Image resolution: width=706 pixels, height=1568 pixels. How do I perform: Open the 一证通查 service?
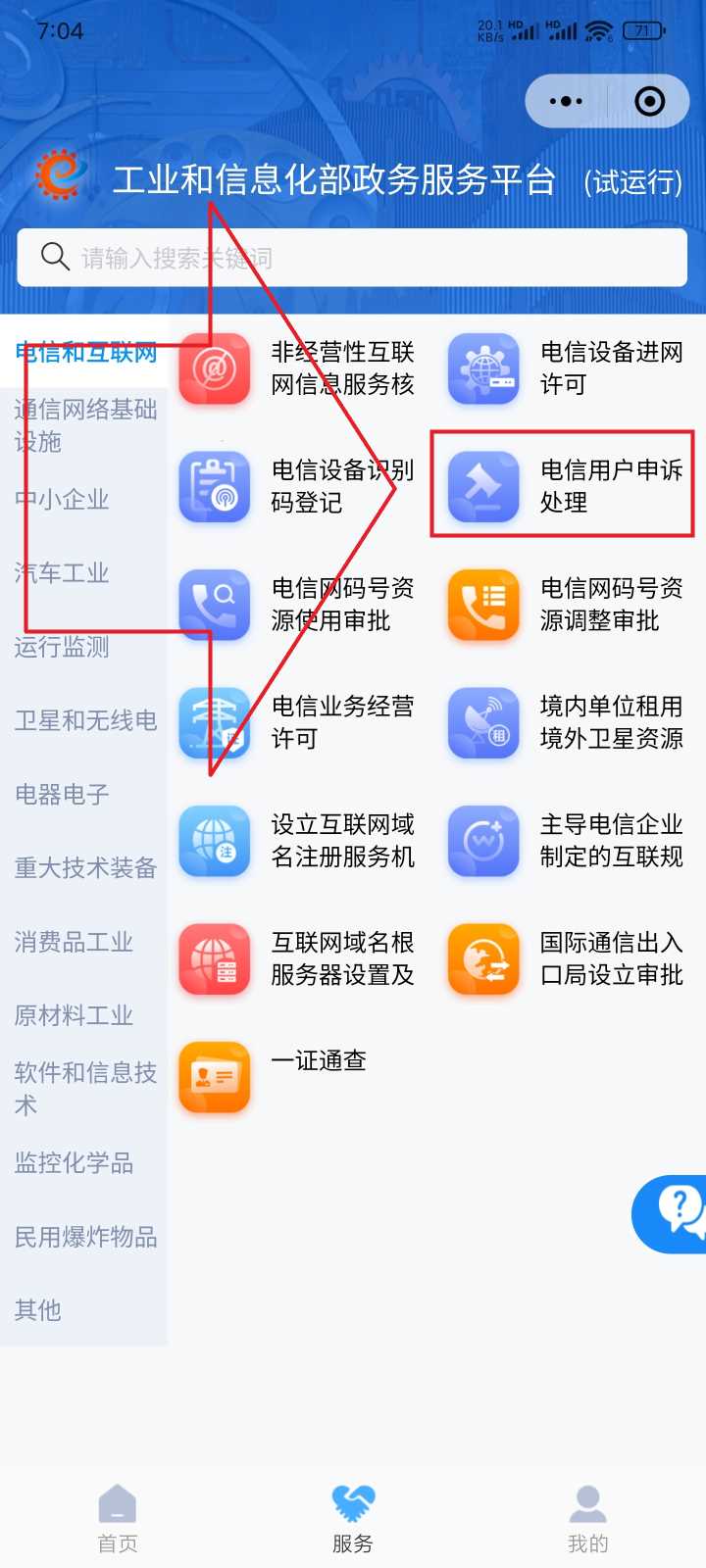[x=275, y=1075]
